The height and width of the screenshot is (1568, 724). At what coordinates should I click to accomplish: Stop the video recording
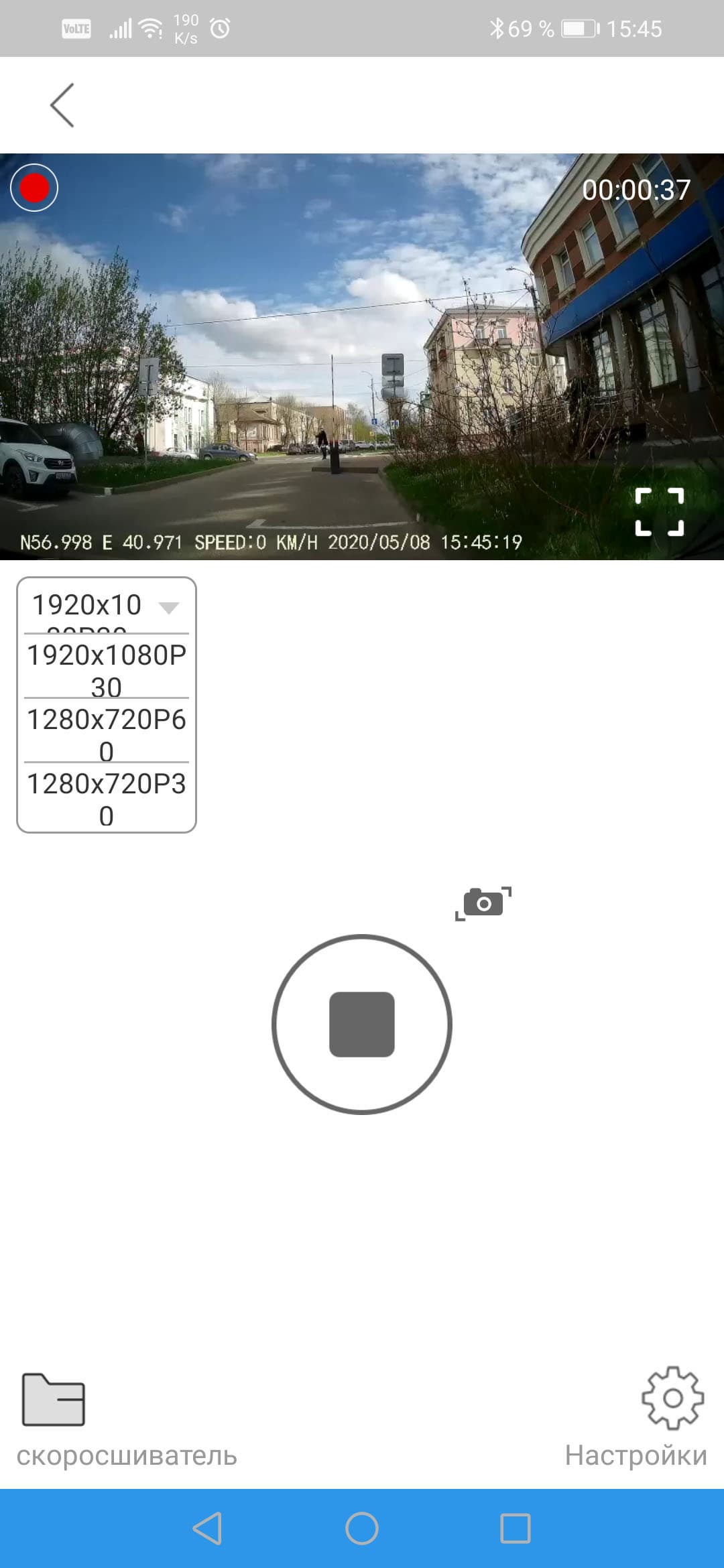click(x=362, y=1024)
